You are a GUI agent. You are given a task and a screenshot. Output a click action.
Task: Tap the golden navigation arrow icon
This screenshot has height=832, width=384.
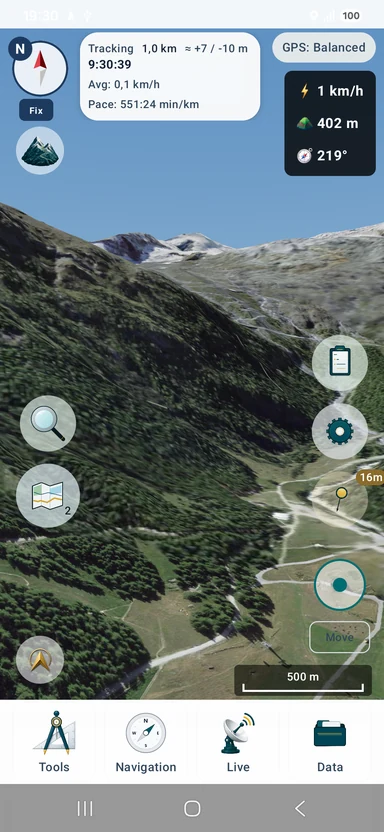(x=40, y=660)
